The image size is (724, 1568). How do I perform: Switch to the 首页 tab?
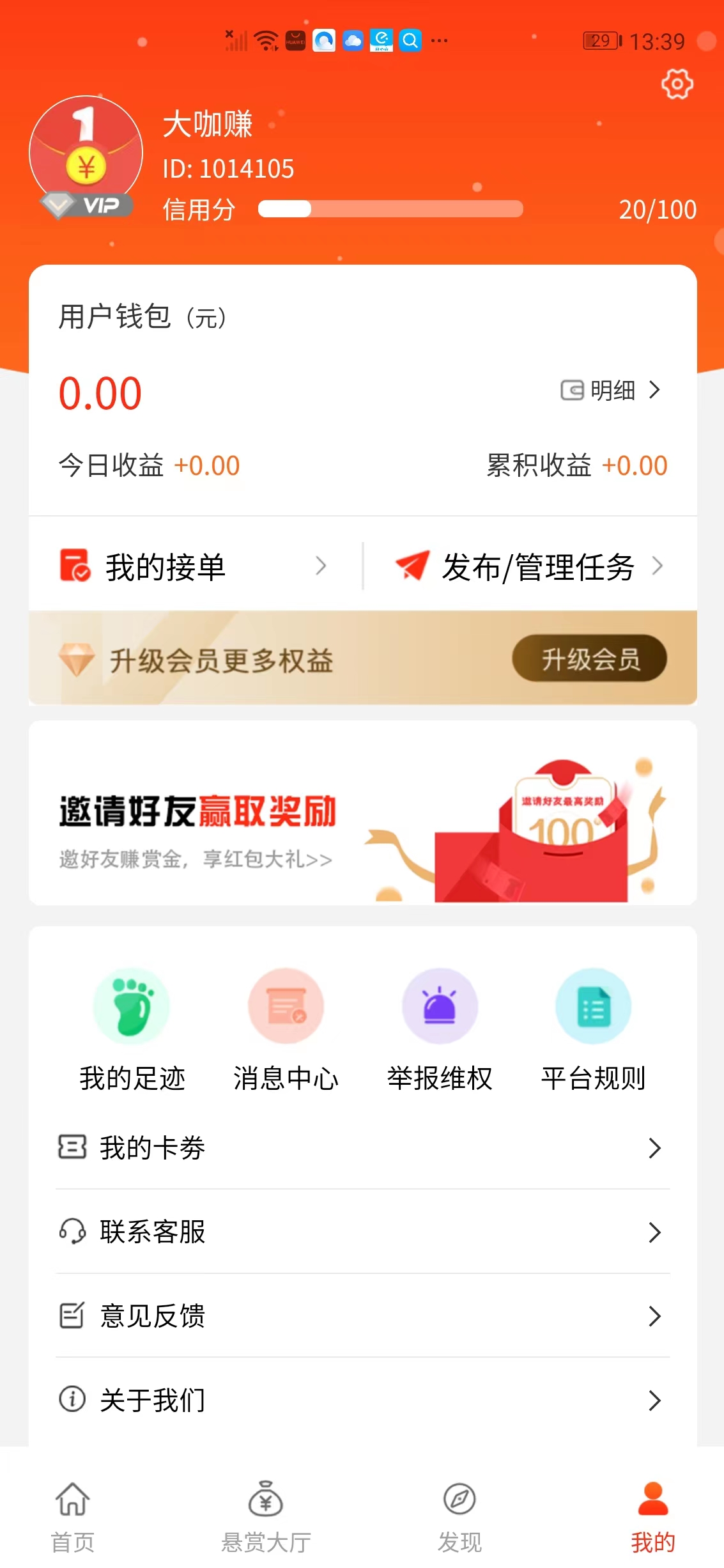point(72,1521)
